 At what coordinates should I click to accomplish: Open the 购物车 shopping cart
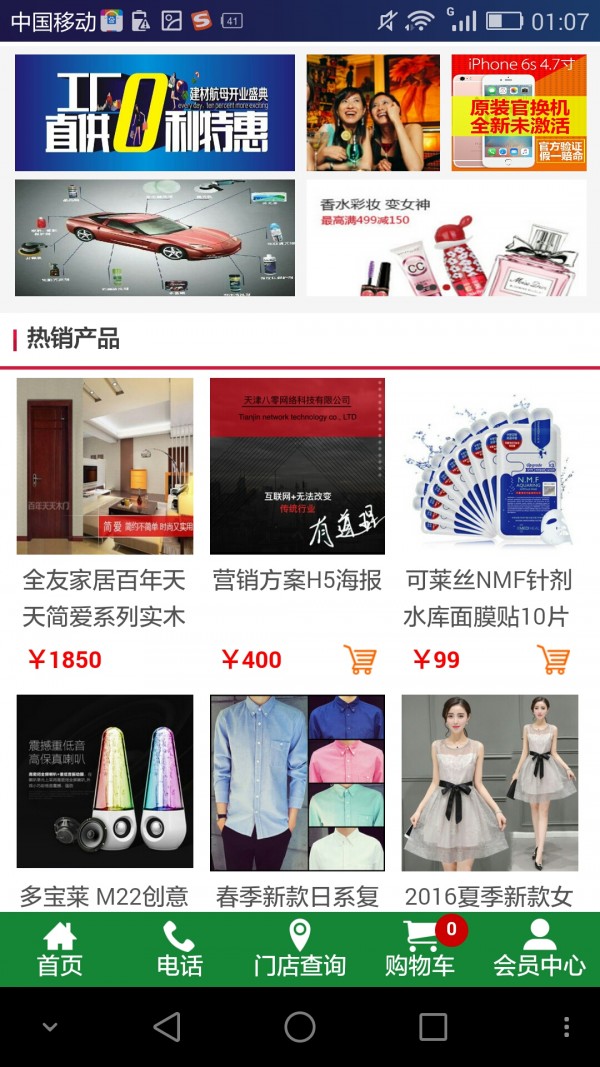tap(420, 949)
